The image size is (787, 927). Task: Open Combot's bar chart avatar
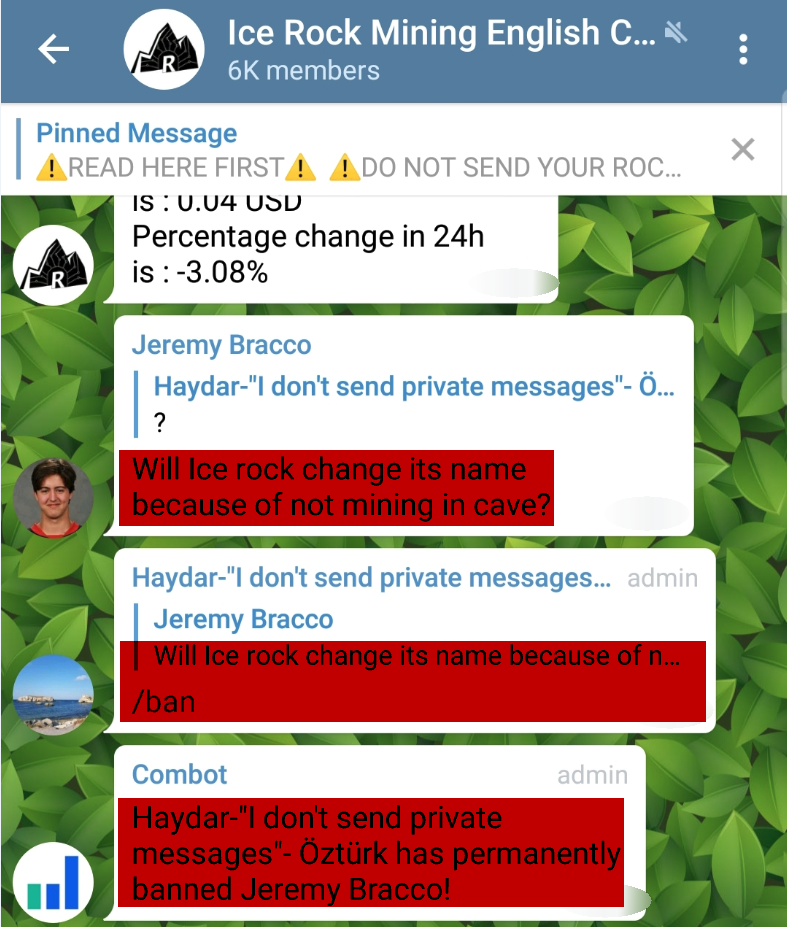coord(53,884)
